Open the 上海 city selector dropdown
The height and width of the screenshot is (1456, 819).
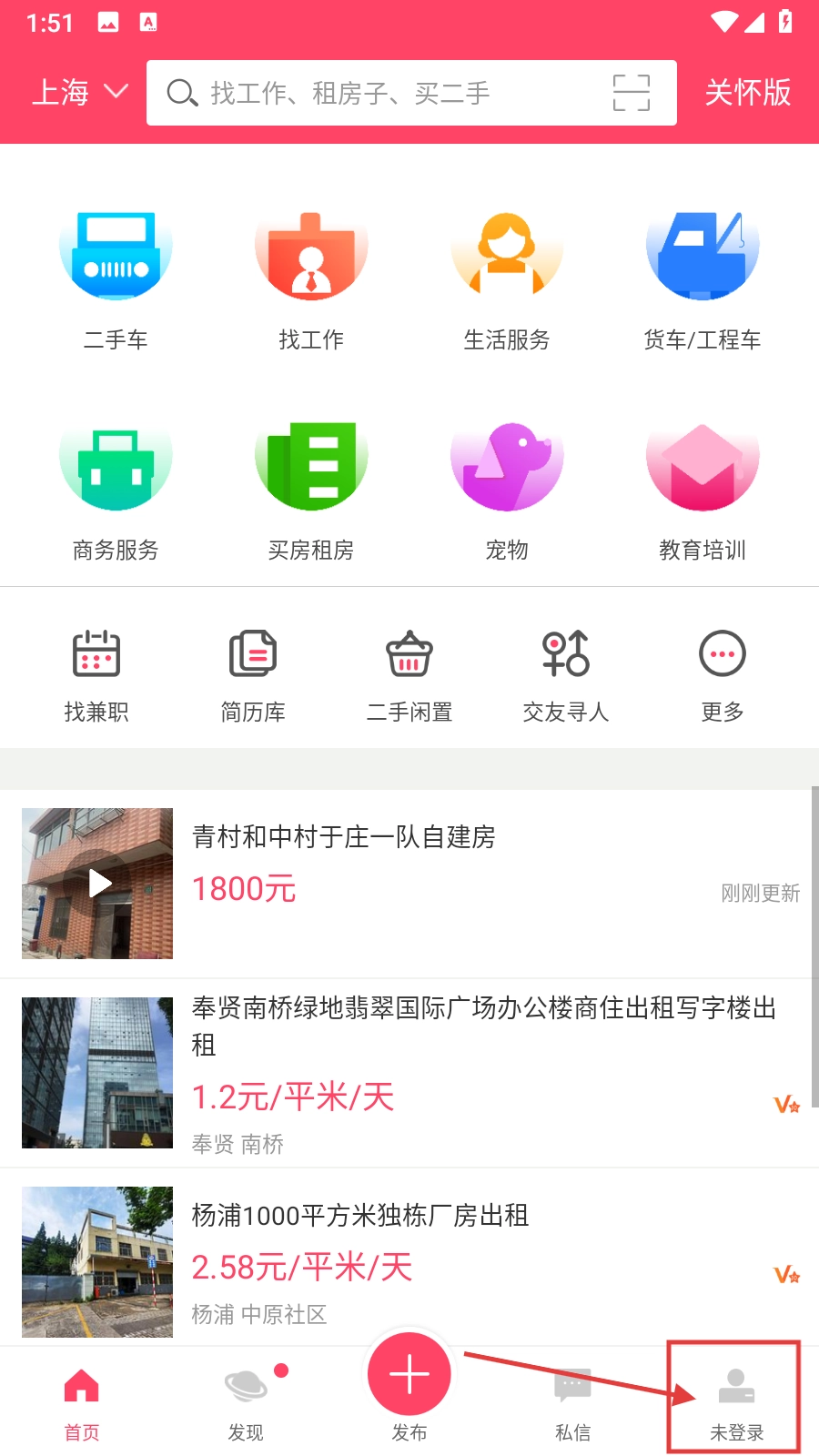click(x=79, y=93)
